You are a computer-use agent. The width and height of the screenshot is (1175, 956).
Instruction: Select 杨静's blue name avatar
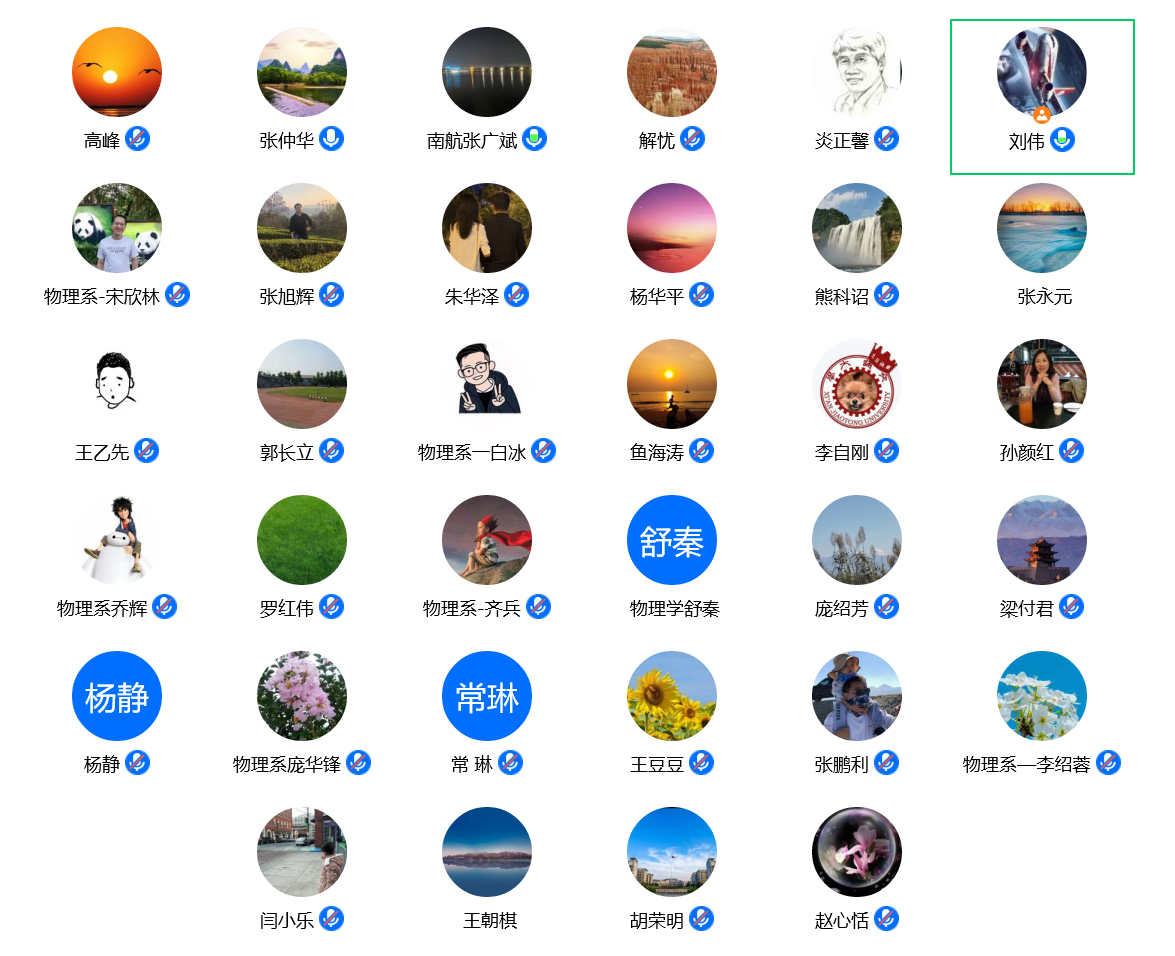(117, 696)
